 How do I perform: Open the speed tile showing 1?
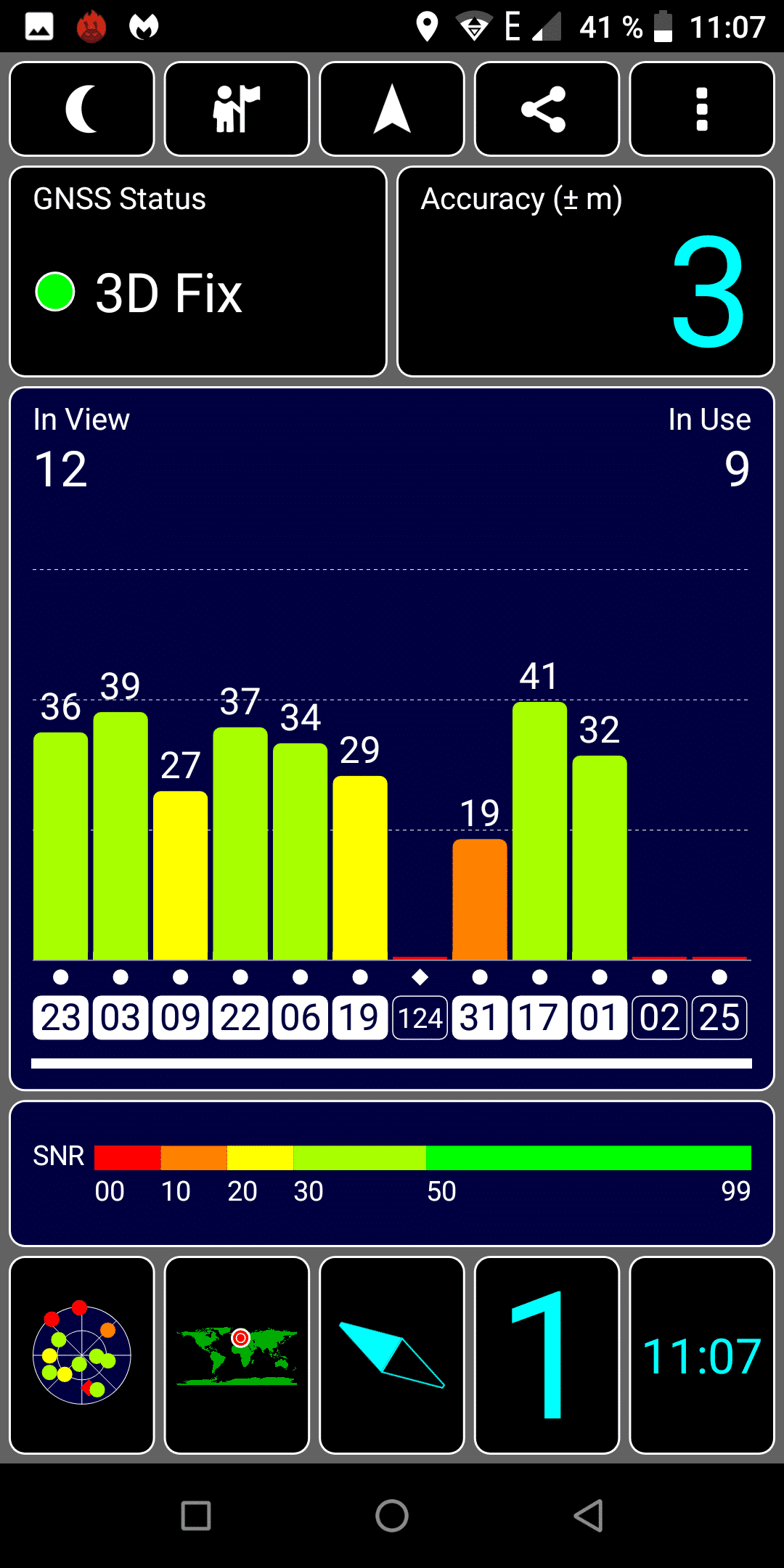pyautogui.click(x=547, y=1355)
